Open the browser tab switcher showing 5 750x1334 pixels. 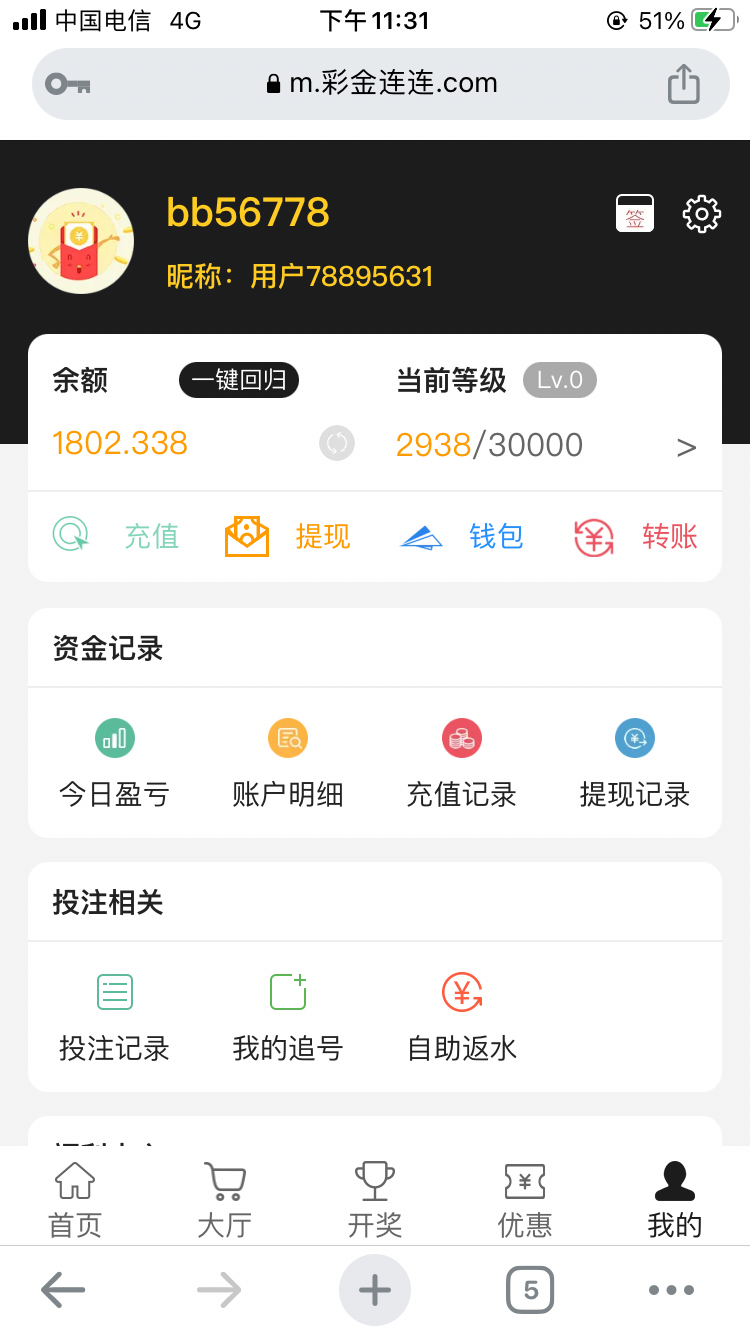tap(530, 1290)
